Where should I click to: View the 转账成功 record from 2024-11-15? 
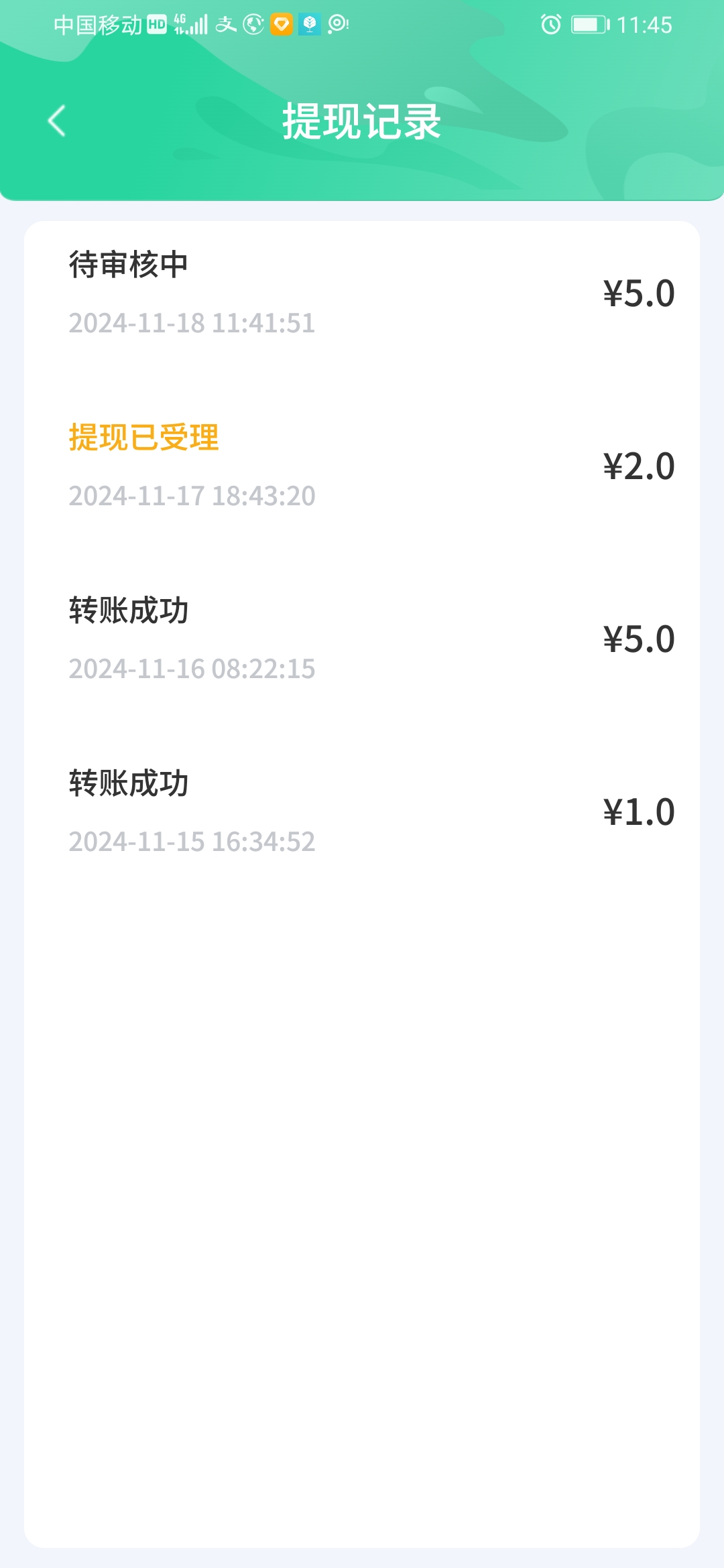[362, 811]
